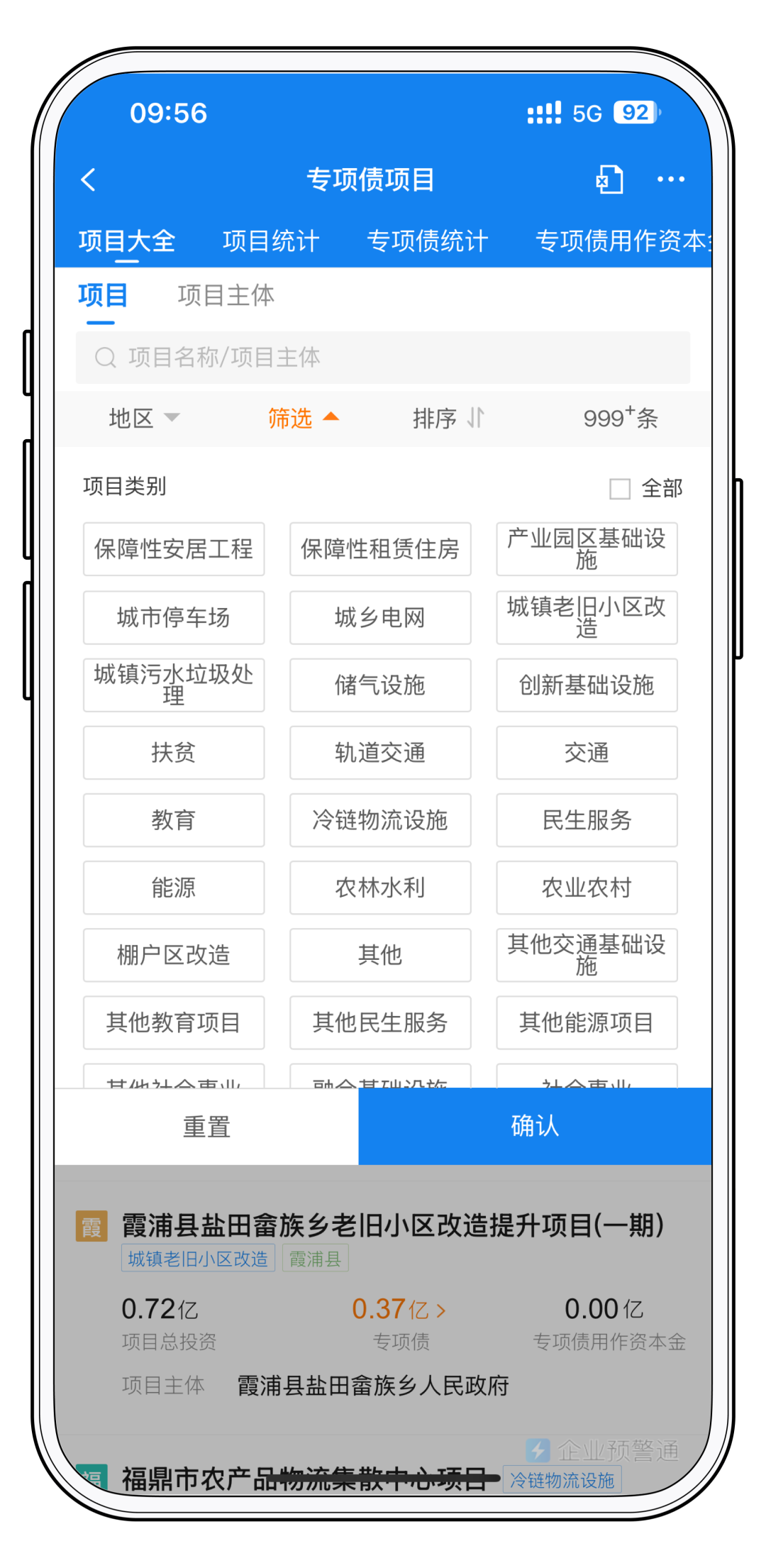Screen dimensions: 766x1568
Task: Open the 项目主体 sub-tab
Action: click(x=226, y=295)
